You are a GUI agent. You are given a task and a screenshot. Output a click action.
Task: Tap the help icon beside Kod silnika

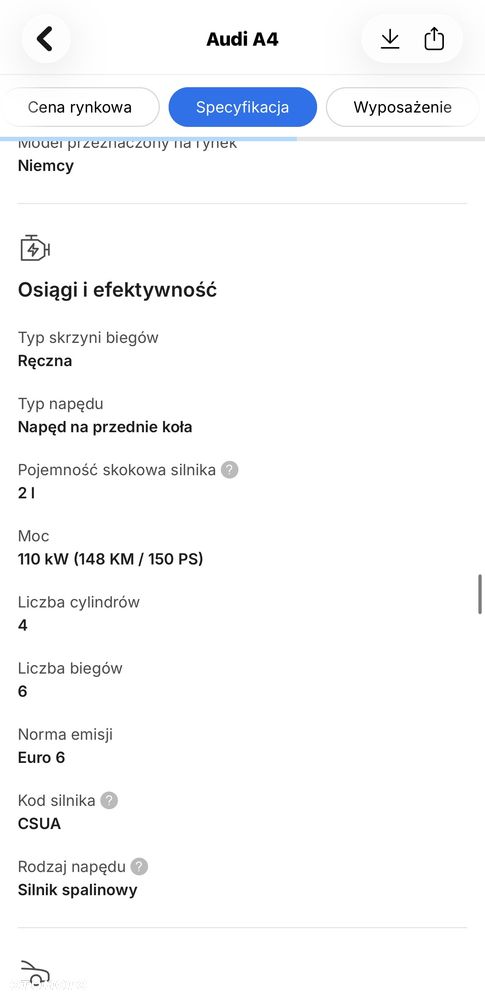(109, 800)
